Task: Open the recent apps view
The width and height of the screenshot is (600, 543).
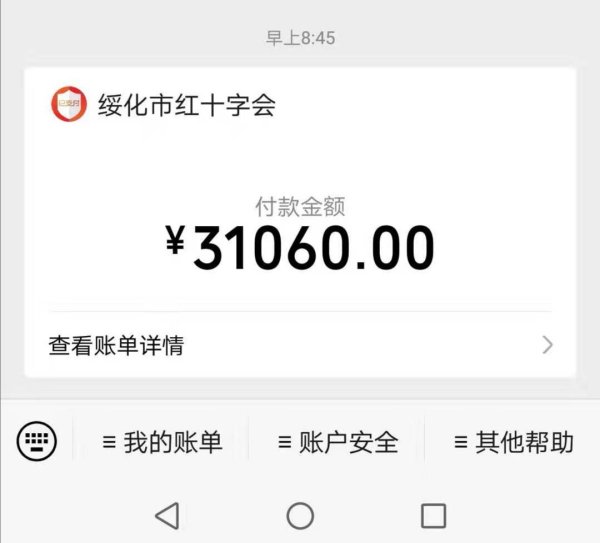Action: pos(433,515)
